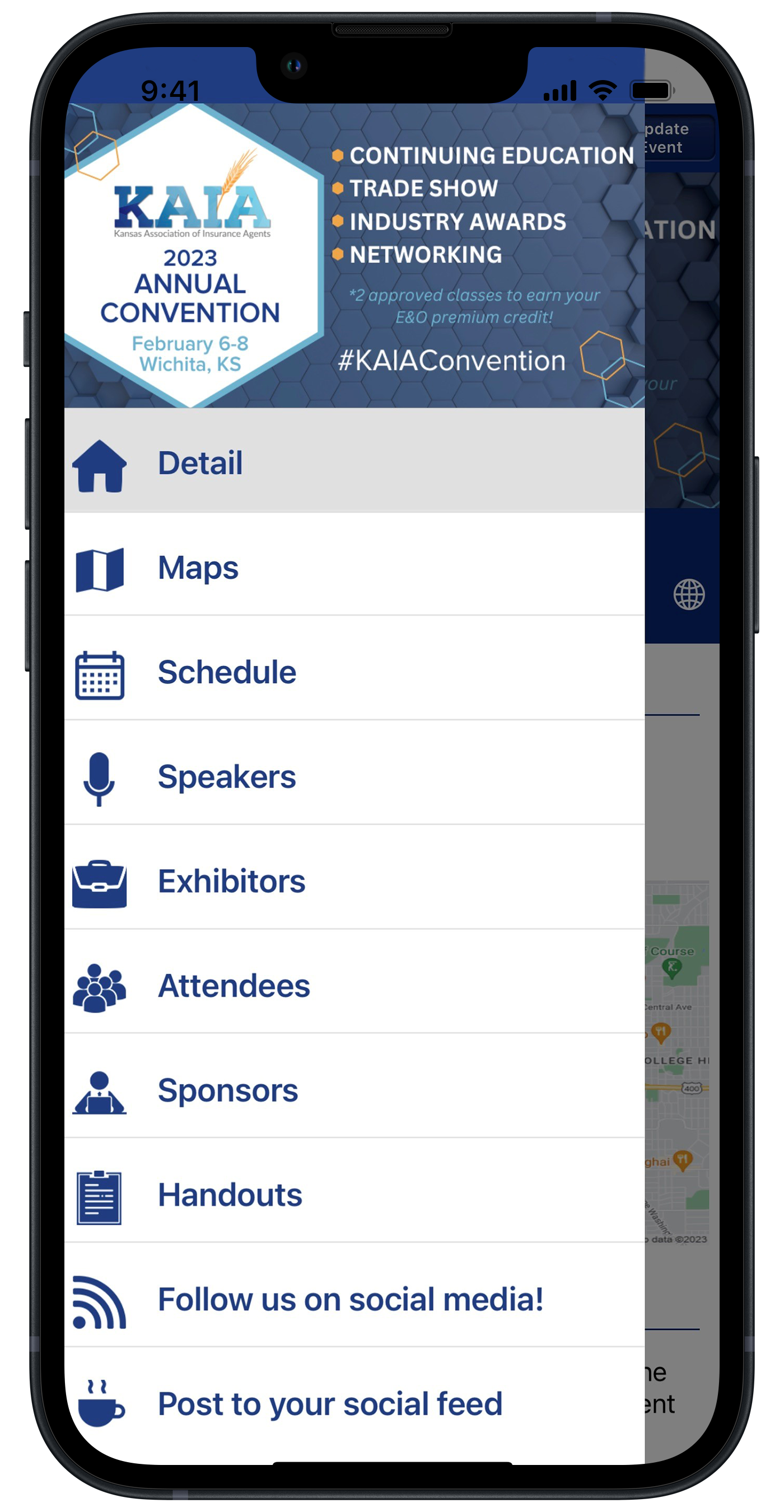784x1512 pixels.
Task: Browse the Exhibitors section
Action: pos(354,879)
